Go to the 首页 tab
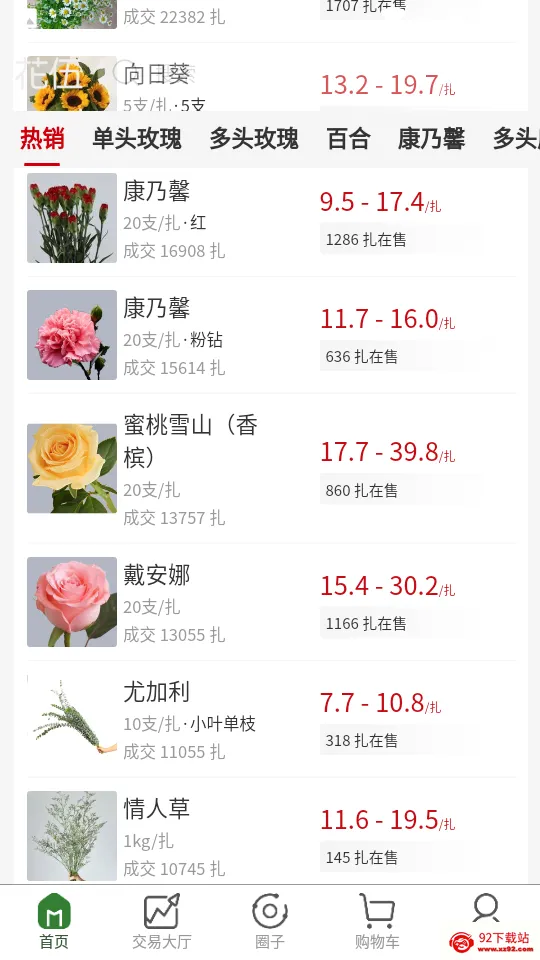Screen dimensions: 540x960 [x=54, y=921]
